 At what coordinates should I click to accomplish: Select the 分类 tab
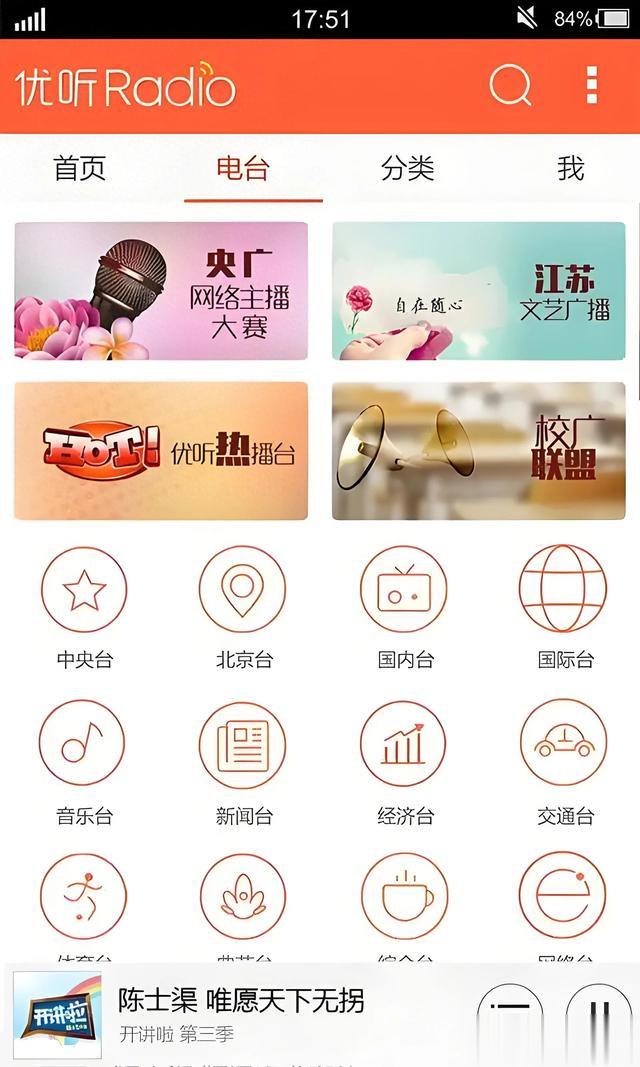[x=407, y=168]
